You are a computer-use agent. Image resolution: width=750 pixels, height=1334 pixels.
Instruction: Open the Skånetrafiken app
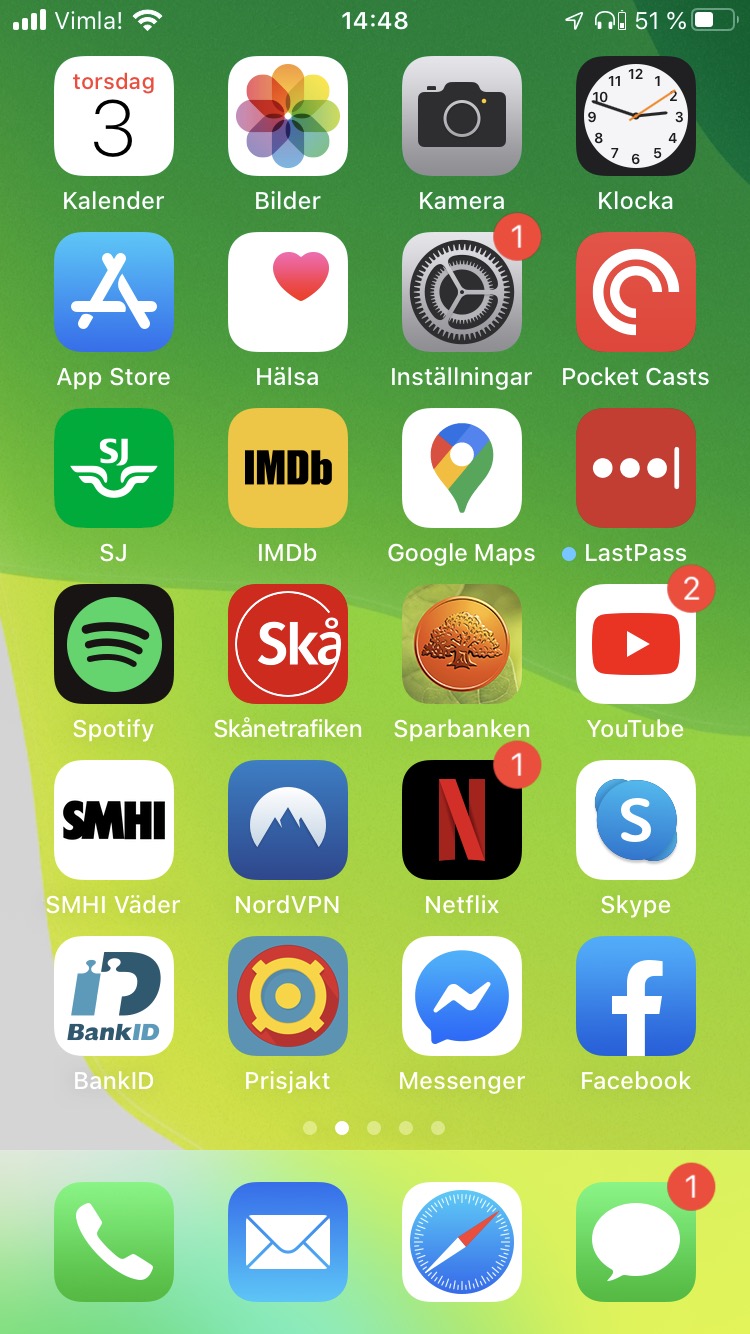(287, 644)
